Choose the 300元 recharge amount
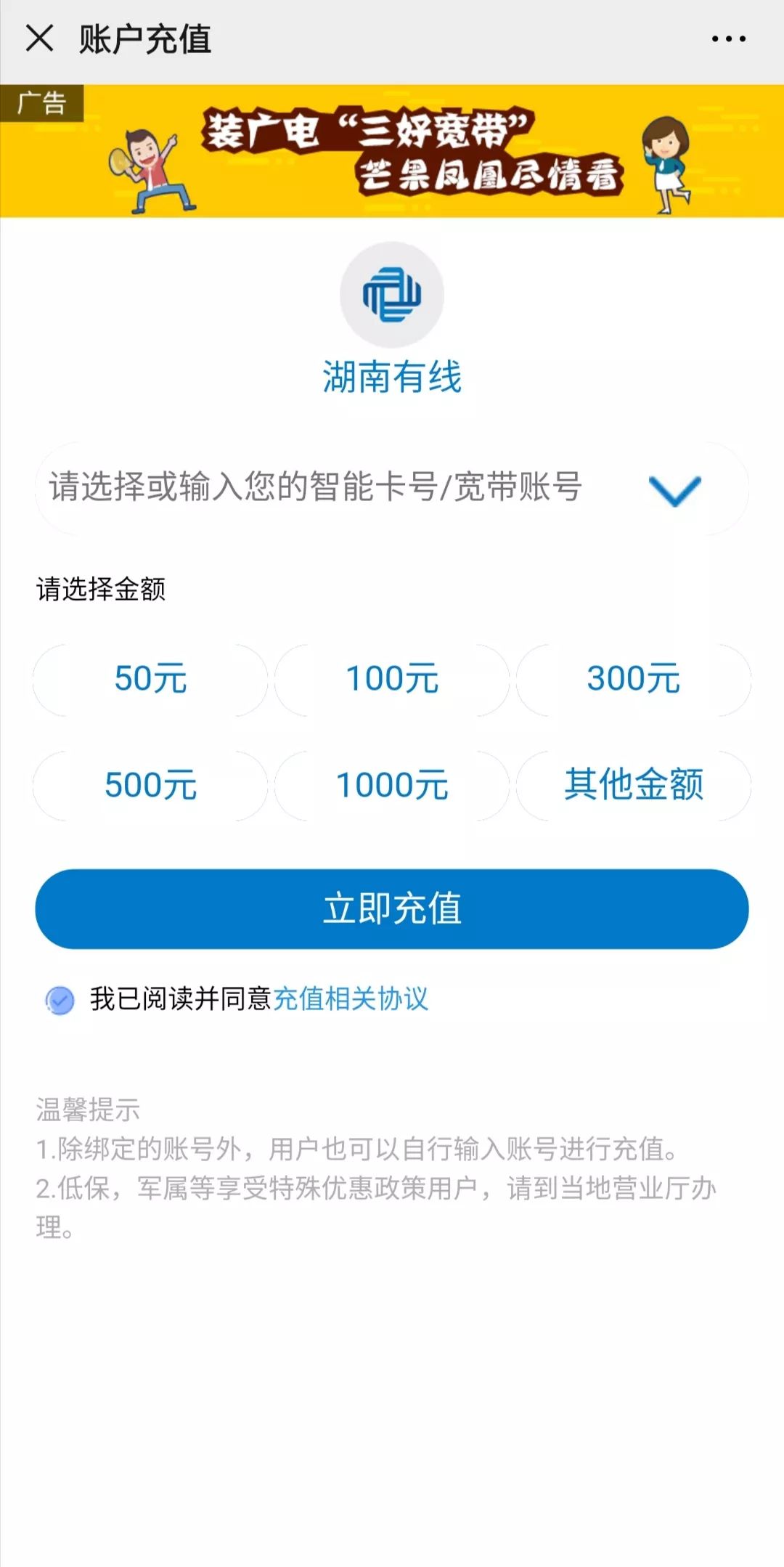784x1567 pixels. 633,679
